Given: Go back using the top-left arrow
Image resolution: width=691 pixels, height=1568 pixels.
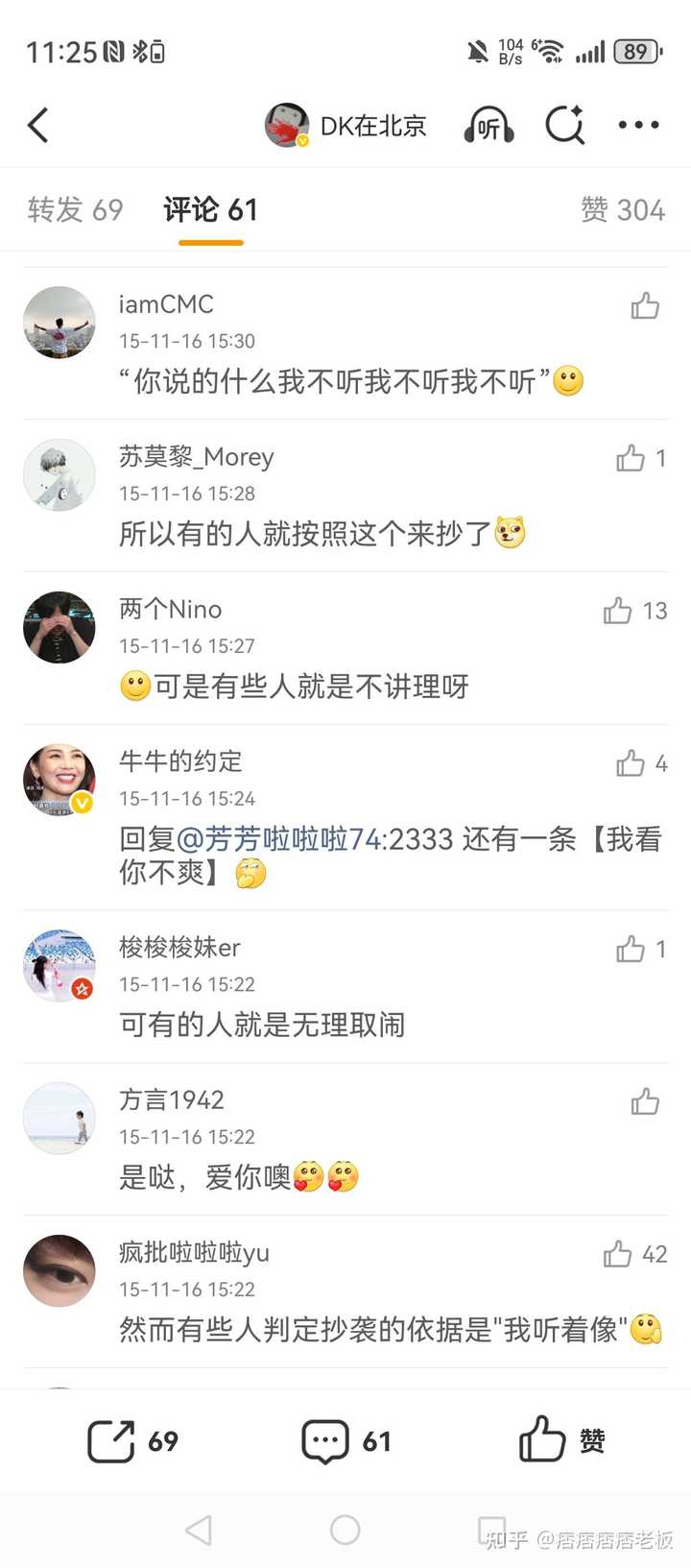Looking at the screenshot, I should [38, 126].
